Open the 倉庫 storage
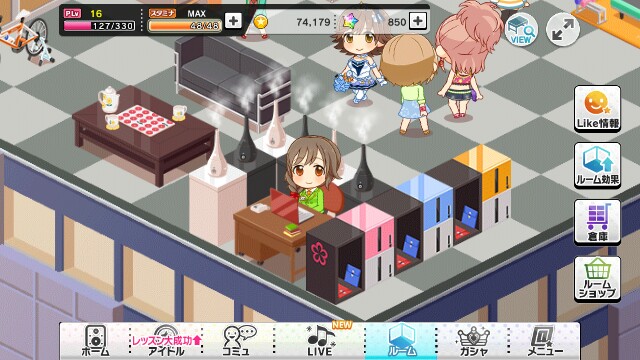This screenshot has height=360, width=640. pos(597,222)
